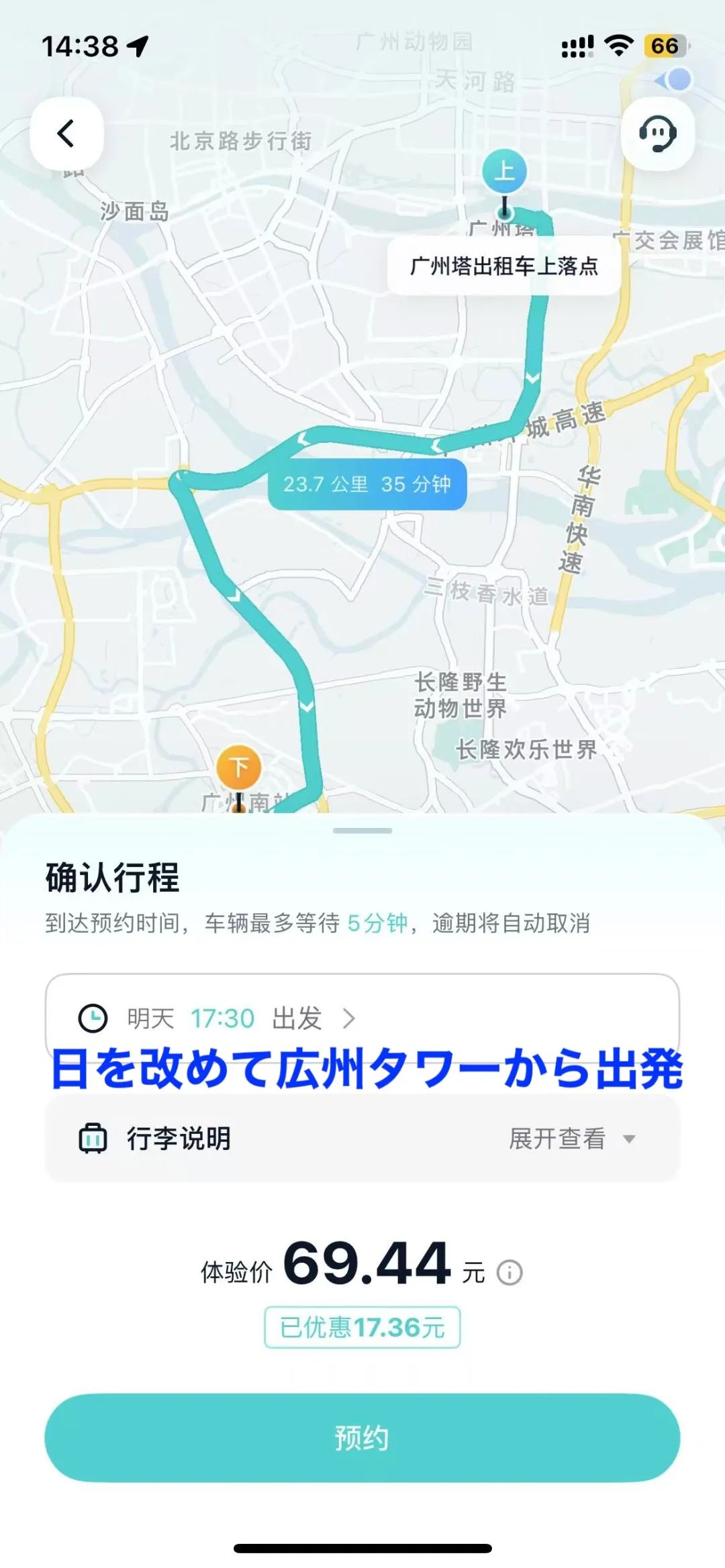
Task: Confirm booking with the 预约 button
Action: (x=362, y=1438)
